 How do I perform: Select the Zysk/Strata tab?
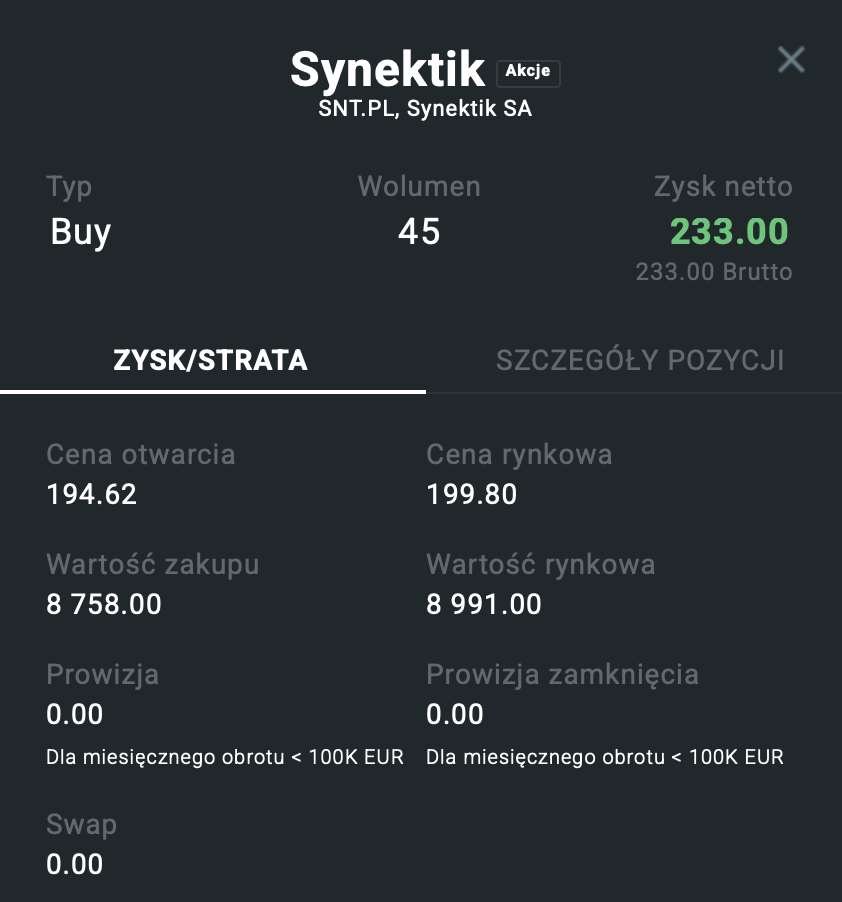(x=210, y=361)
